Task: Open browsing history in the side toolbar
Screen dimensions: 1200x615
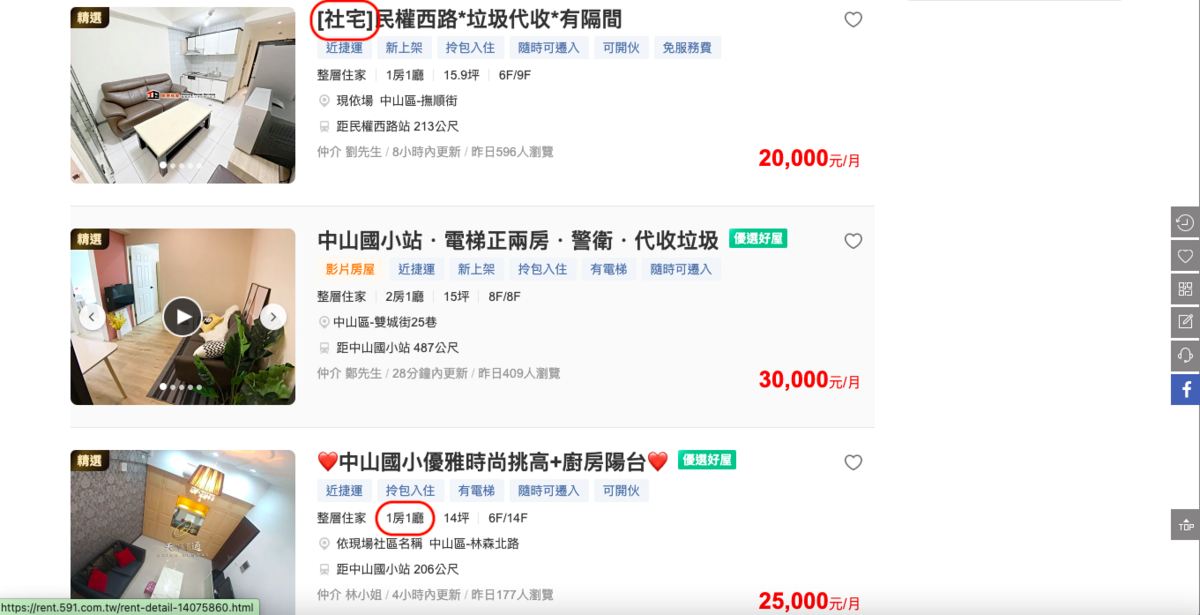Action: point(1185,222)
